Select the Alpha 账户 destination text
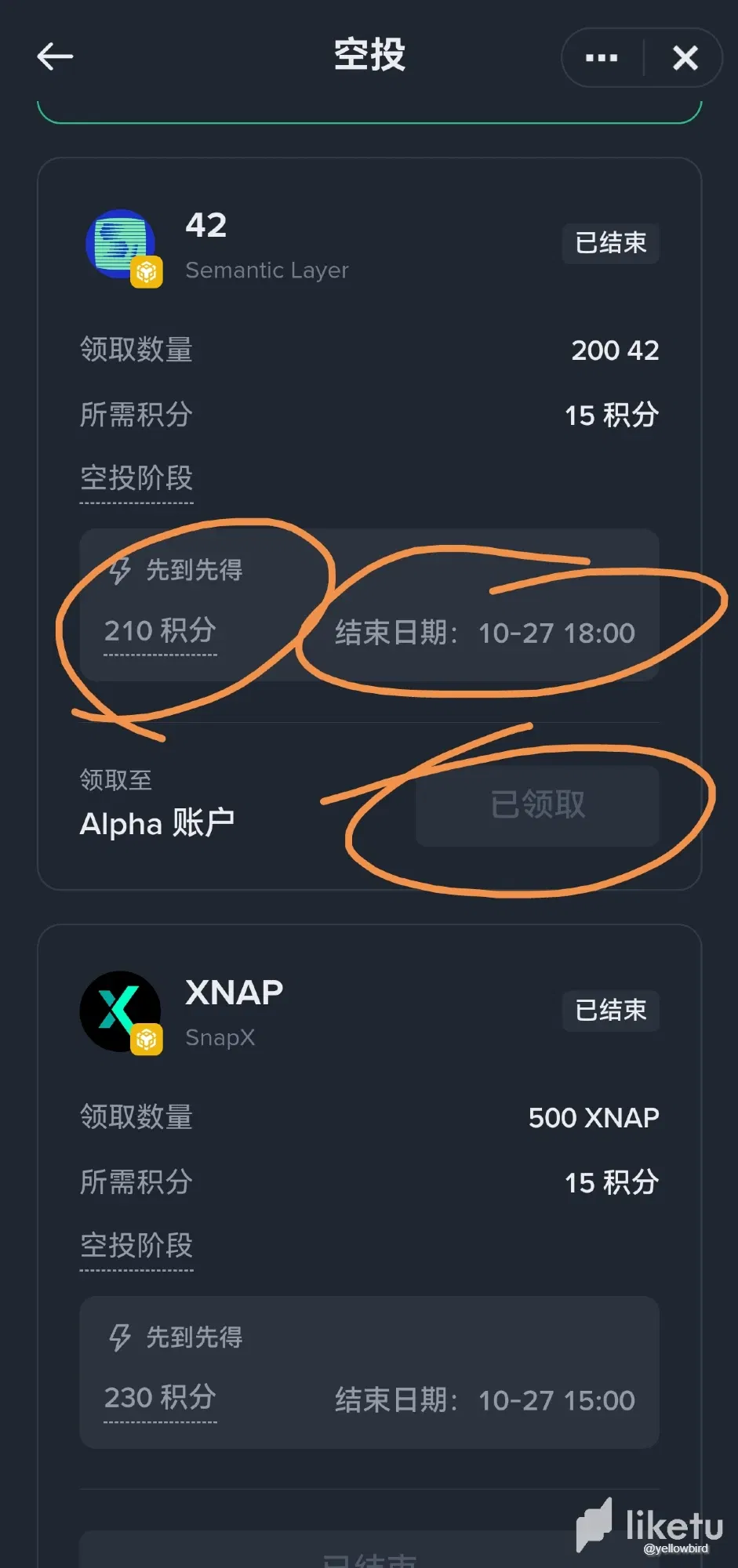Screen dimensions: 738x1568 click(x=157, y=823)
